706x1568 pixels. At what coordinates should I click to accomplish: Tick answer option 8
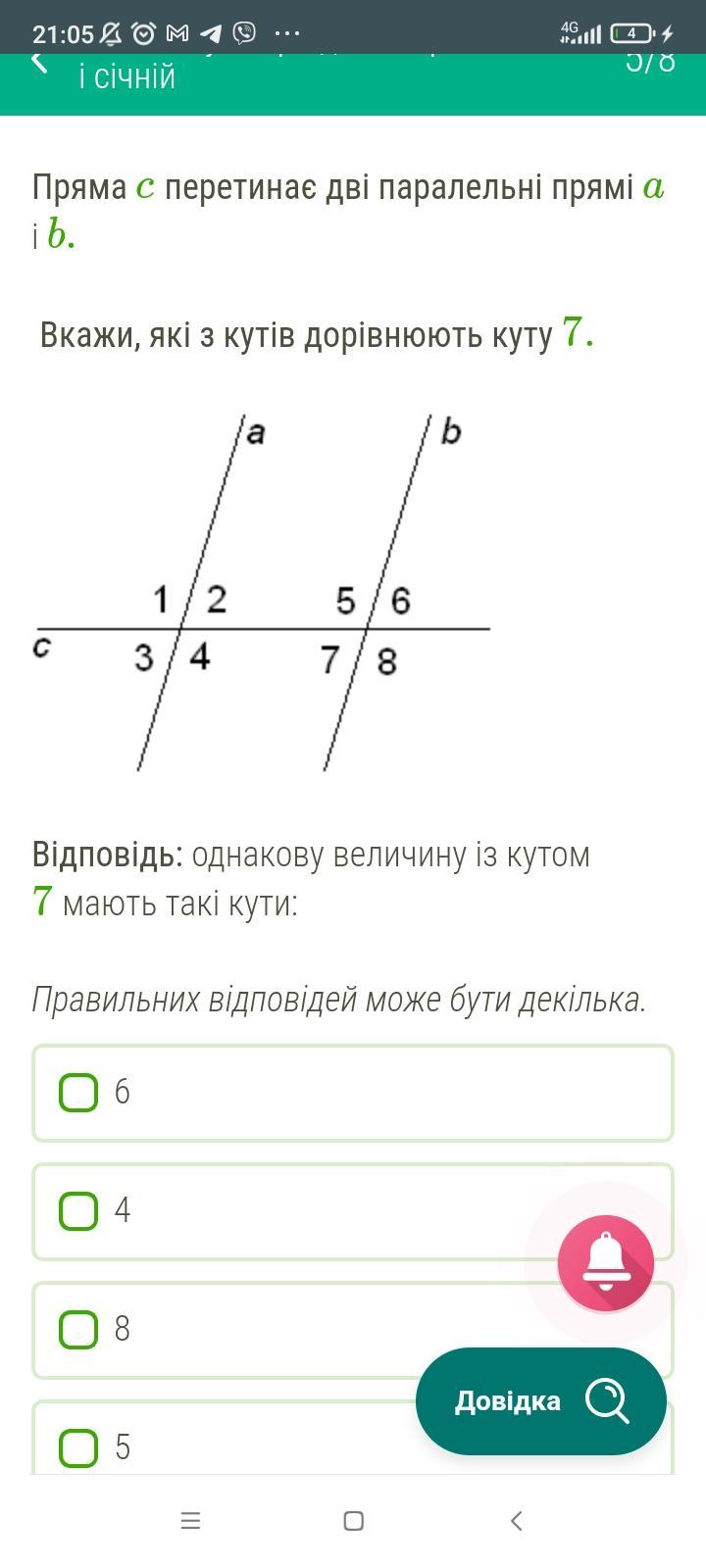(x=78, y=1329)
